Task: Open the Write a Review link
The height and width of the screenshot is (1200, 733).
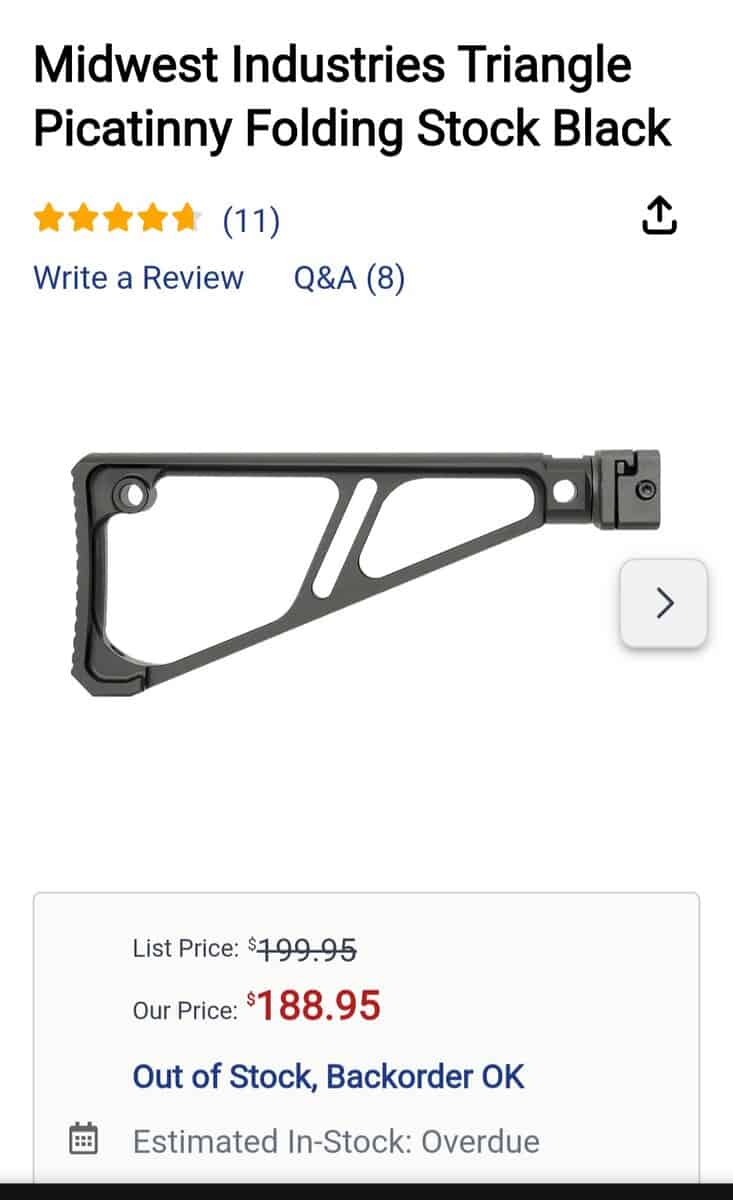Action: point(138,277)
